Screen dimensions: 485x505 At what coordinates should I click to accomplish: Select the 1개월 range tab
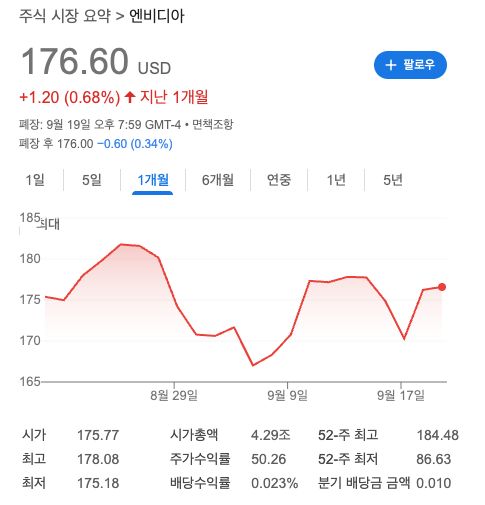pyautogui.click(x=153, y=180)
